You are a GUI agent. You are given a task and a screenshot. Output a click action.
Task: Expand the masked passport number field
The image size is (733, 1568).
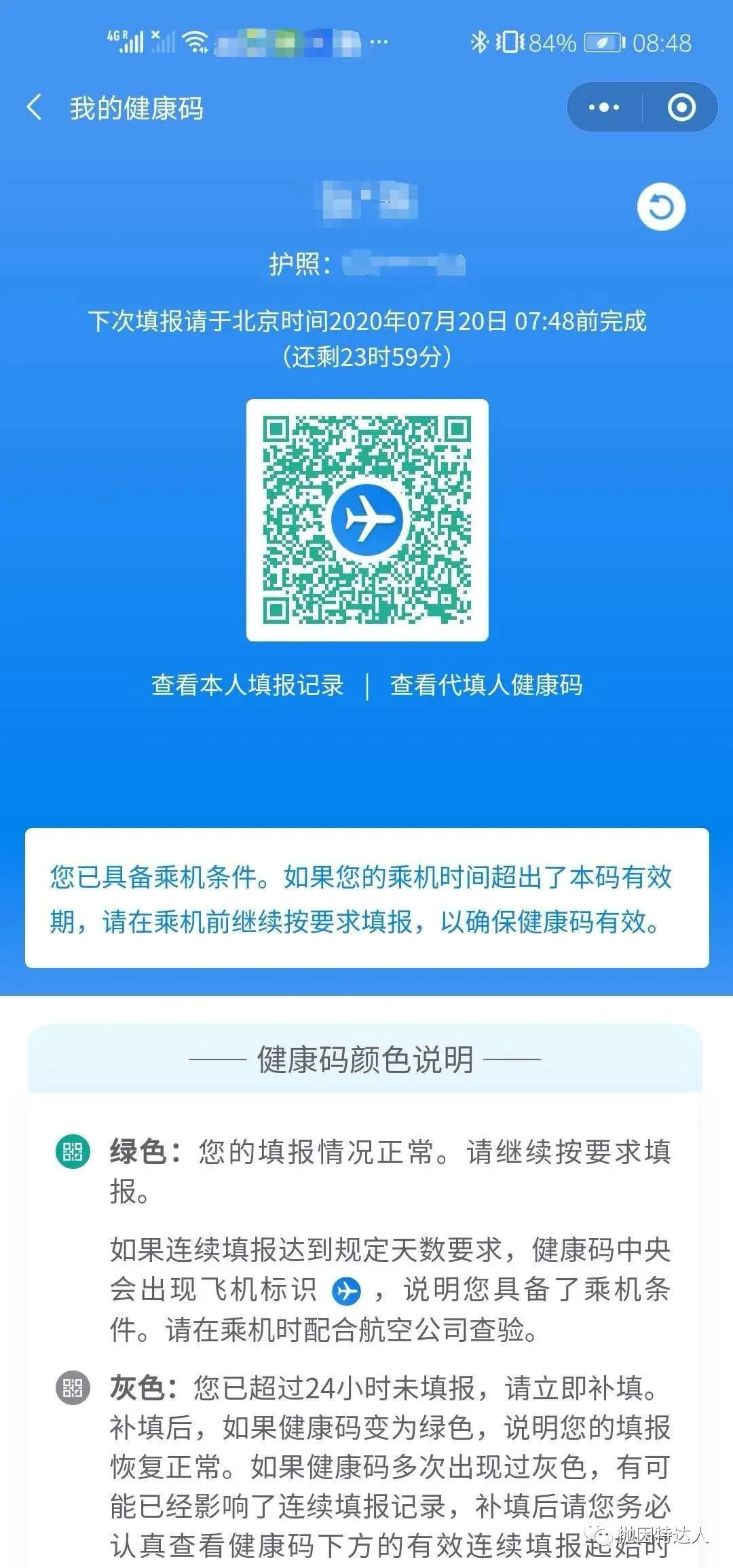(404, 265)
